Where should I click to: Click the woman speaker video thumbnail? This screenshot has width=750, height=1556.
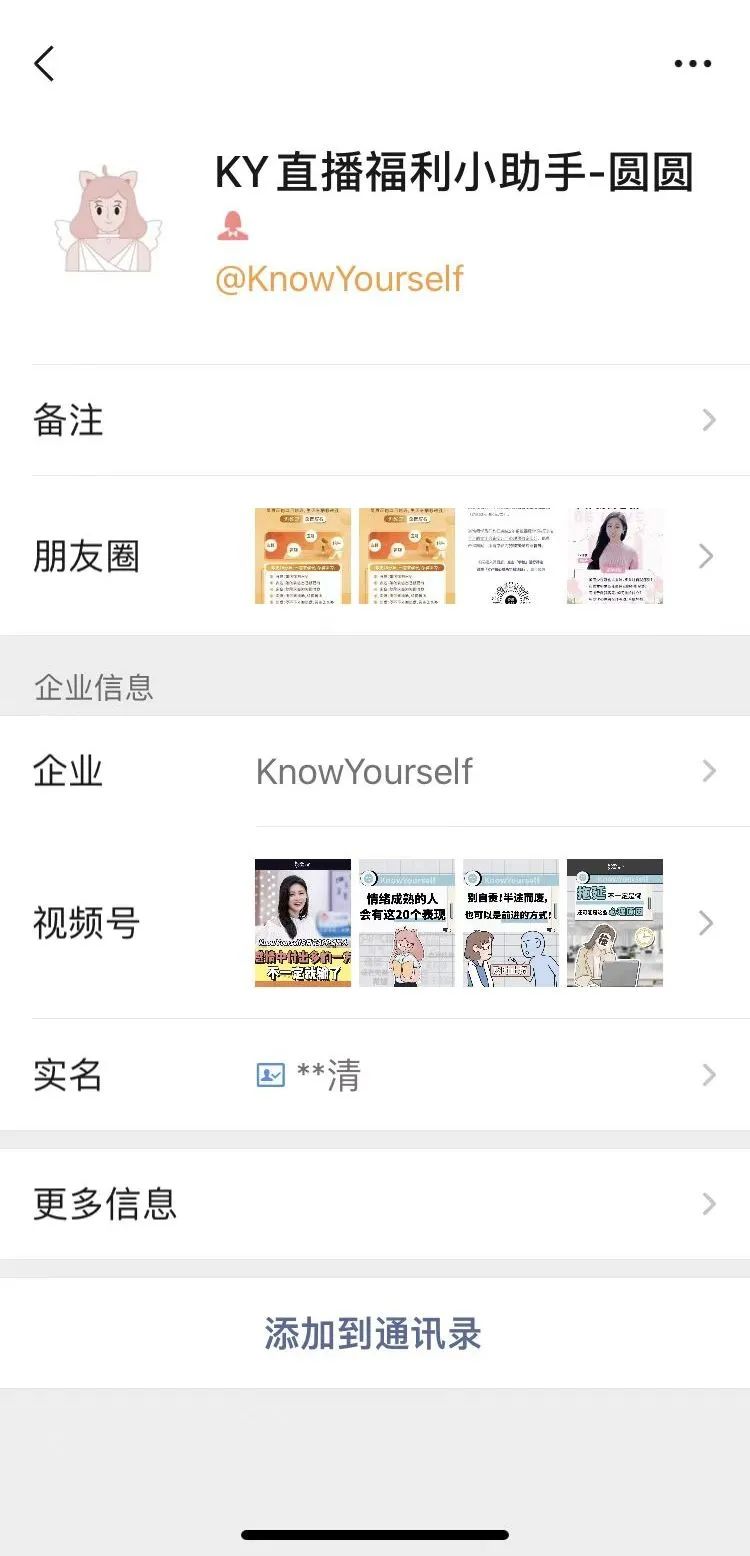coord(303,922)
